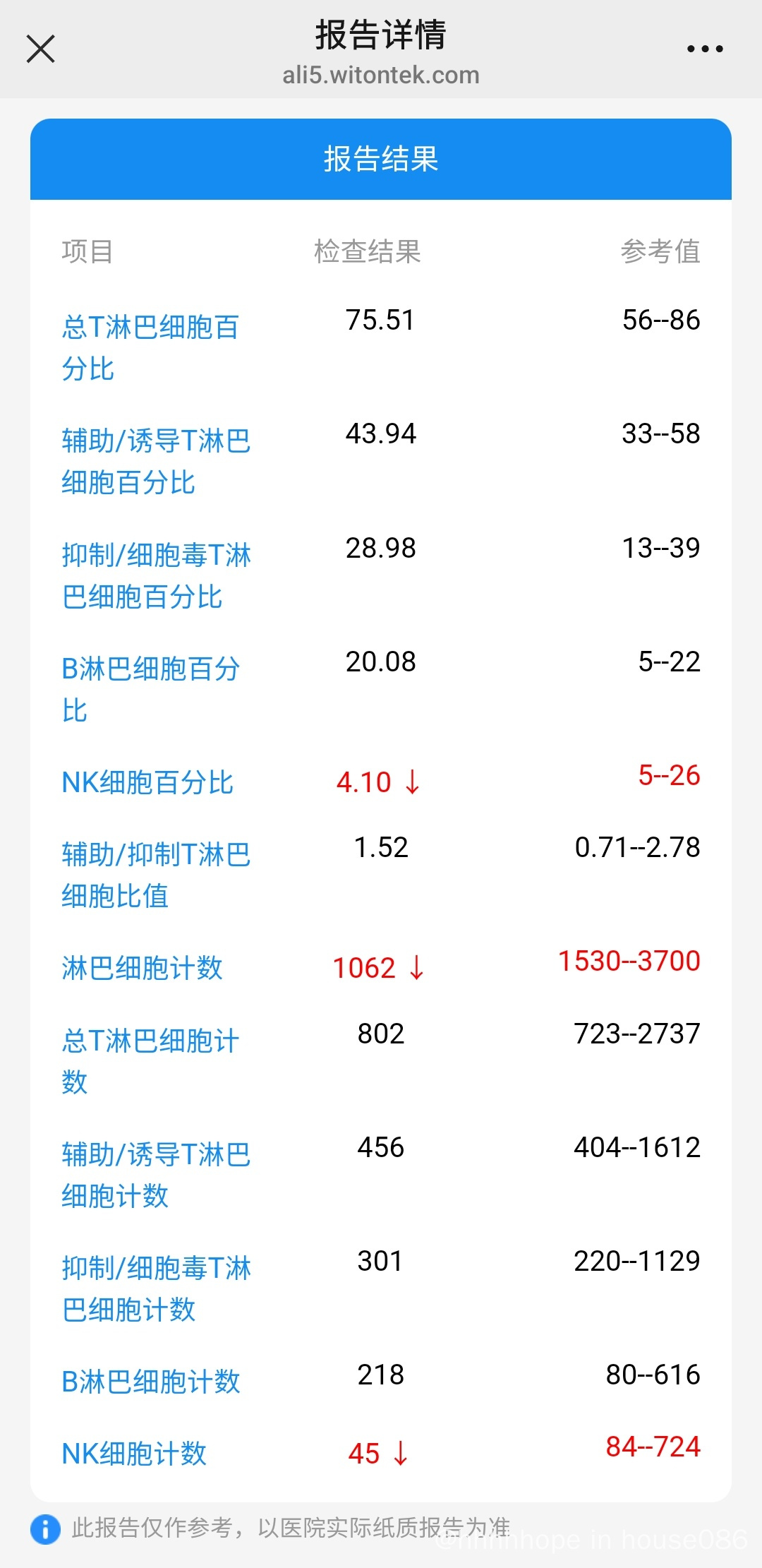This screenshot has width=762, height=1568.
Task: Open the B淋巴细胞计数 item
Action: click(x=151, y=1382)
